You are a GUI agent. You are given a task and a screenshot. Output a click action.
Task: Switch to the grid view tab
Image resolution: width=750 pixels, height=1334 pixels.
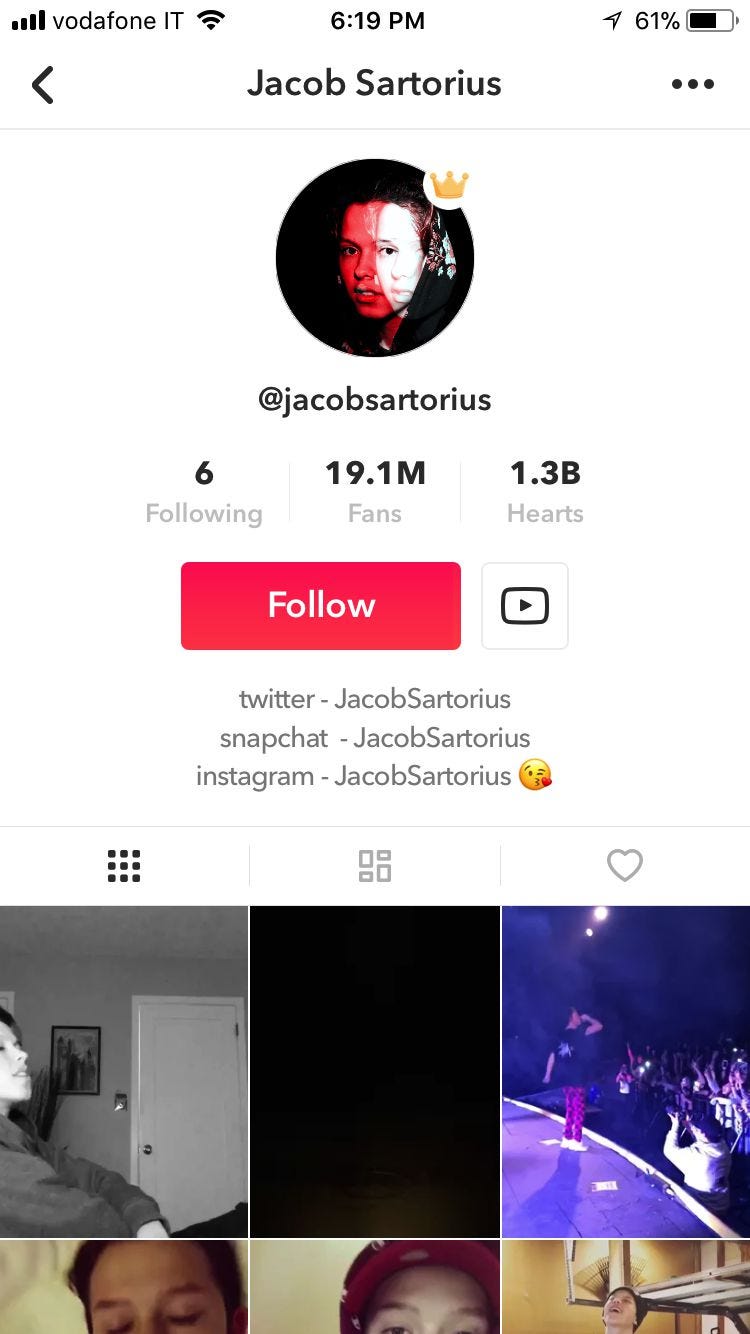(x=124, y=866)
